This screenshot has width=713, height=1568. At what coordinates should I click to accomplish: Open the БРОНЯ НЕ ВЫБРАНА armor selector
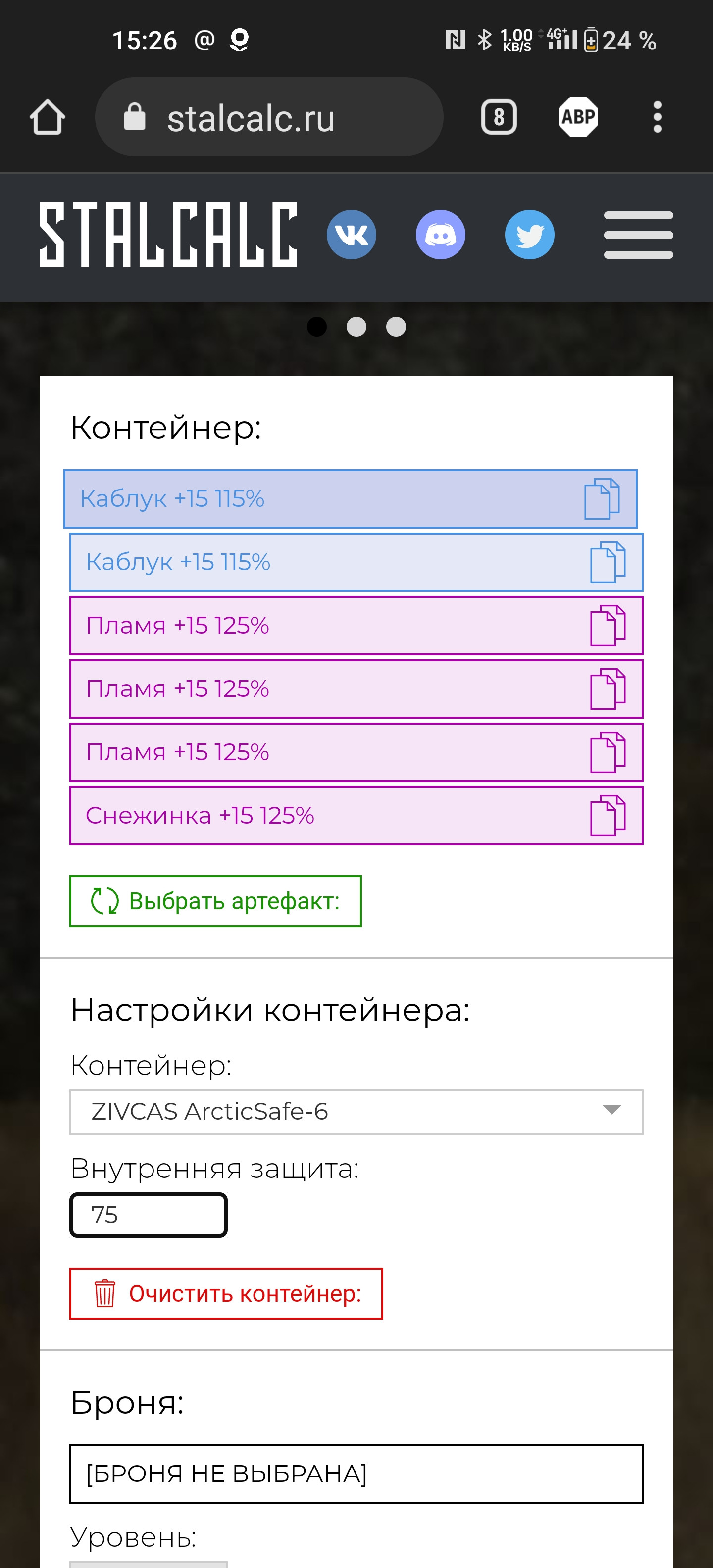click(x=356, y=1473)
